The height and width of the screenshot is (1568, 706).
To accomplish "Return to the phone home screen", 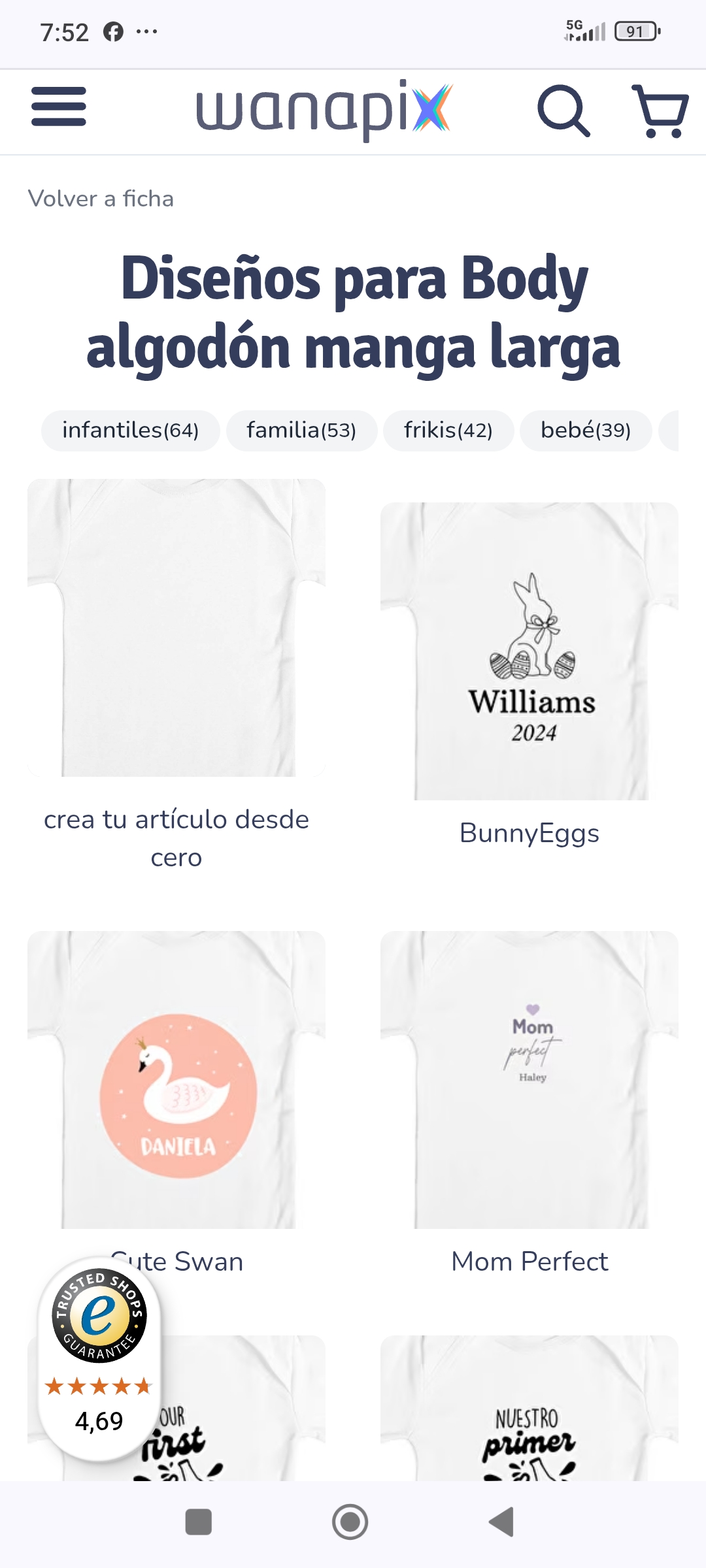I will (x=350, y=1522).
